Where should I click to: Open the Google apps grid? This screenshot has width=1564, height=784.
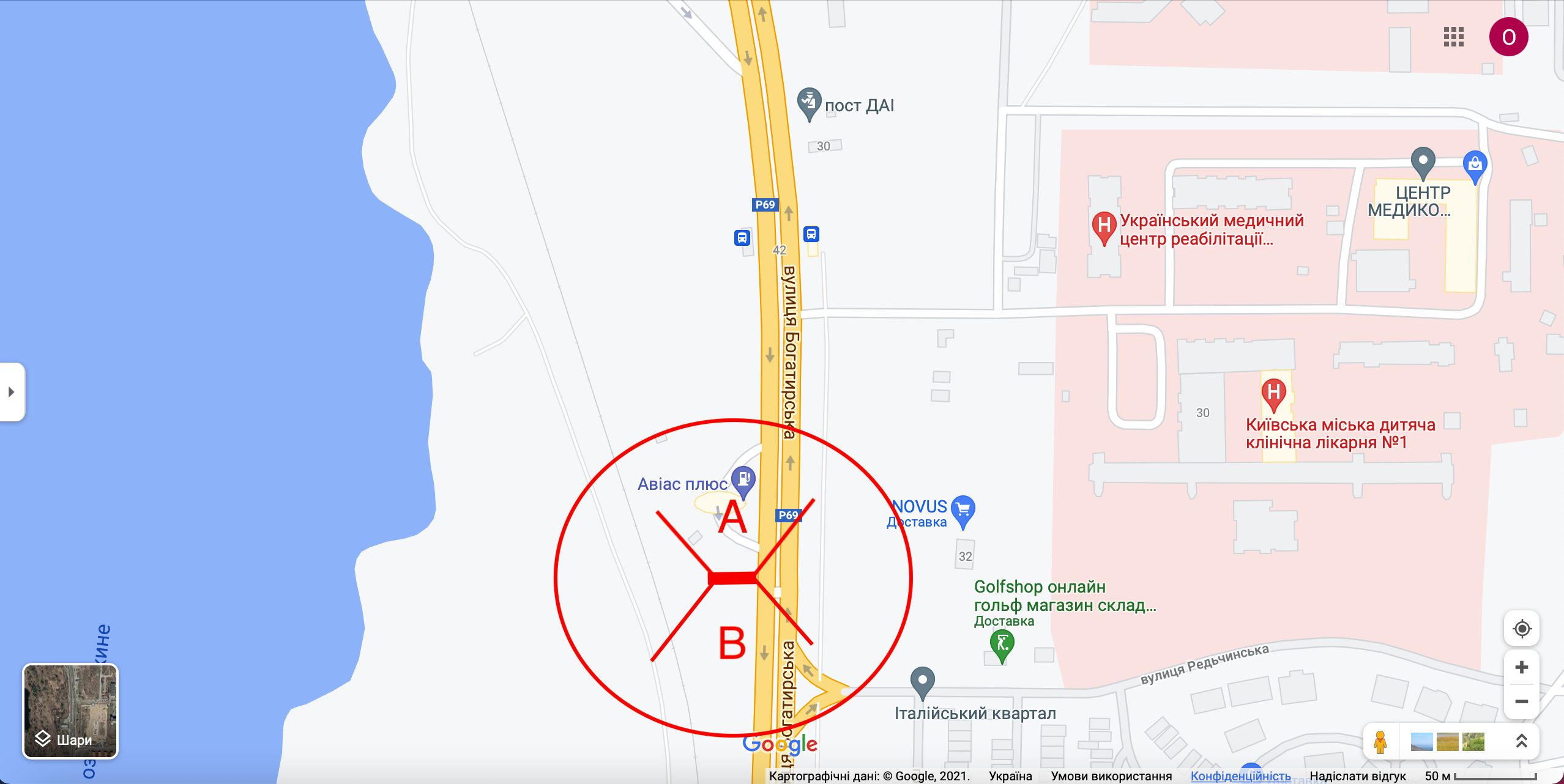pyautogui.click(x=1453, y=37)
